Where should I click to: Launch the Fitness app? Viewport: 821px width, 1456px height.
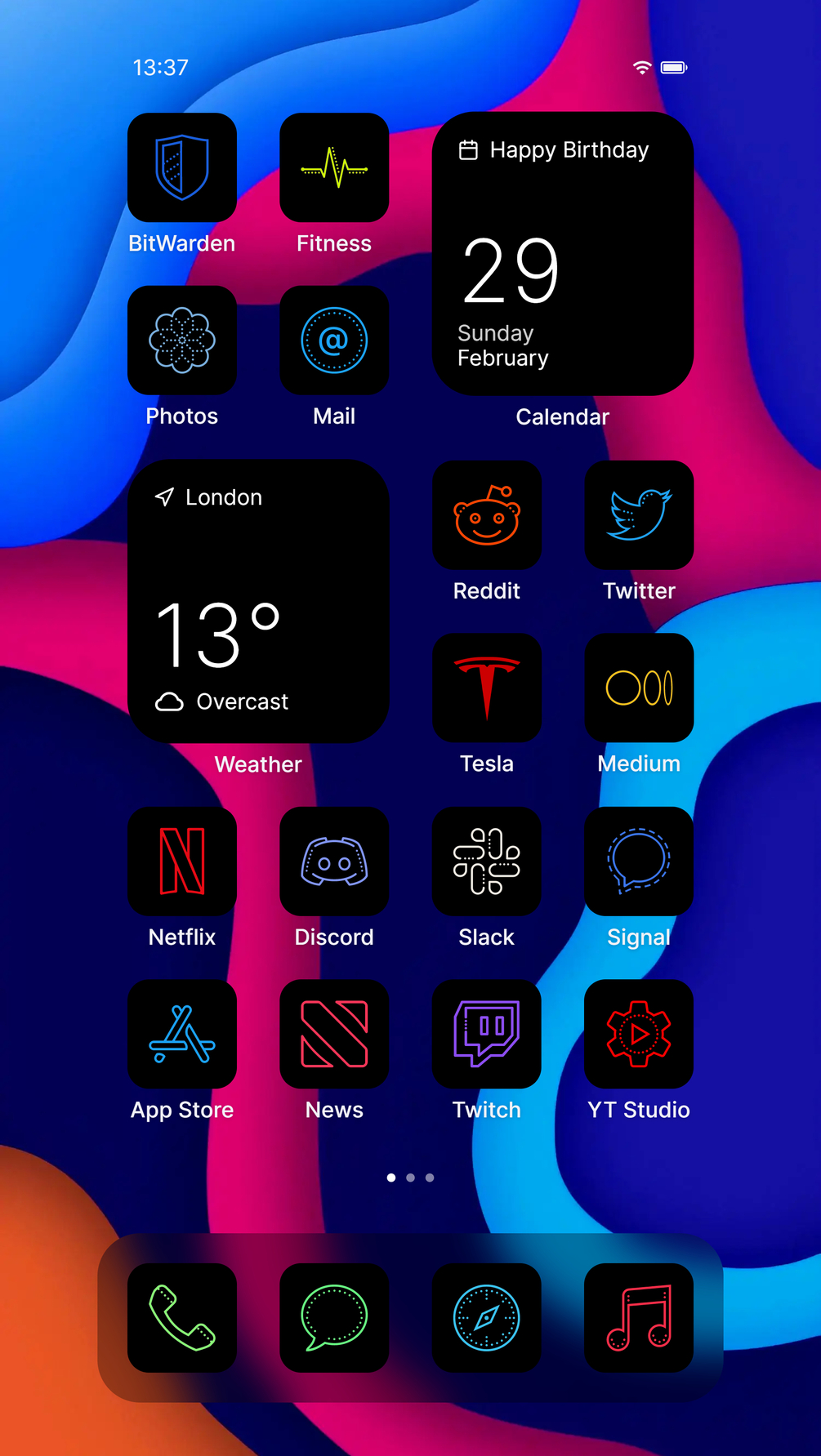[x=334, y=167]
